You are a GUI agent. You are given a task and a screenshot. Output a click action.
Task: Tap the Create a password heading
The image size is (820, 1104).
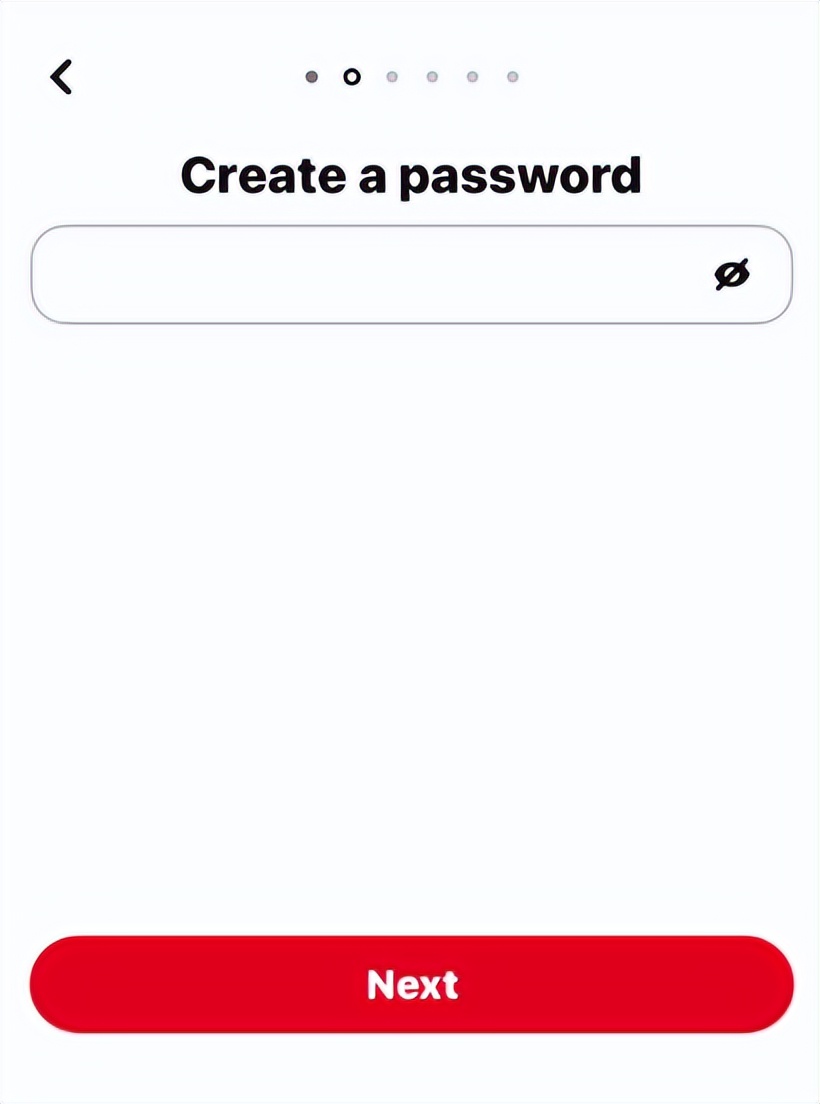(x=410, y=175)
